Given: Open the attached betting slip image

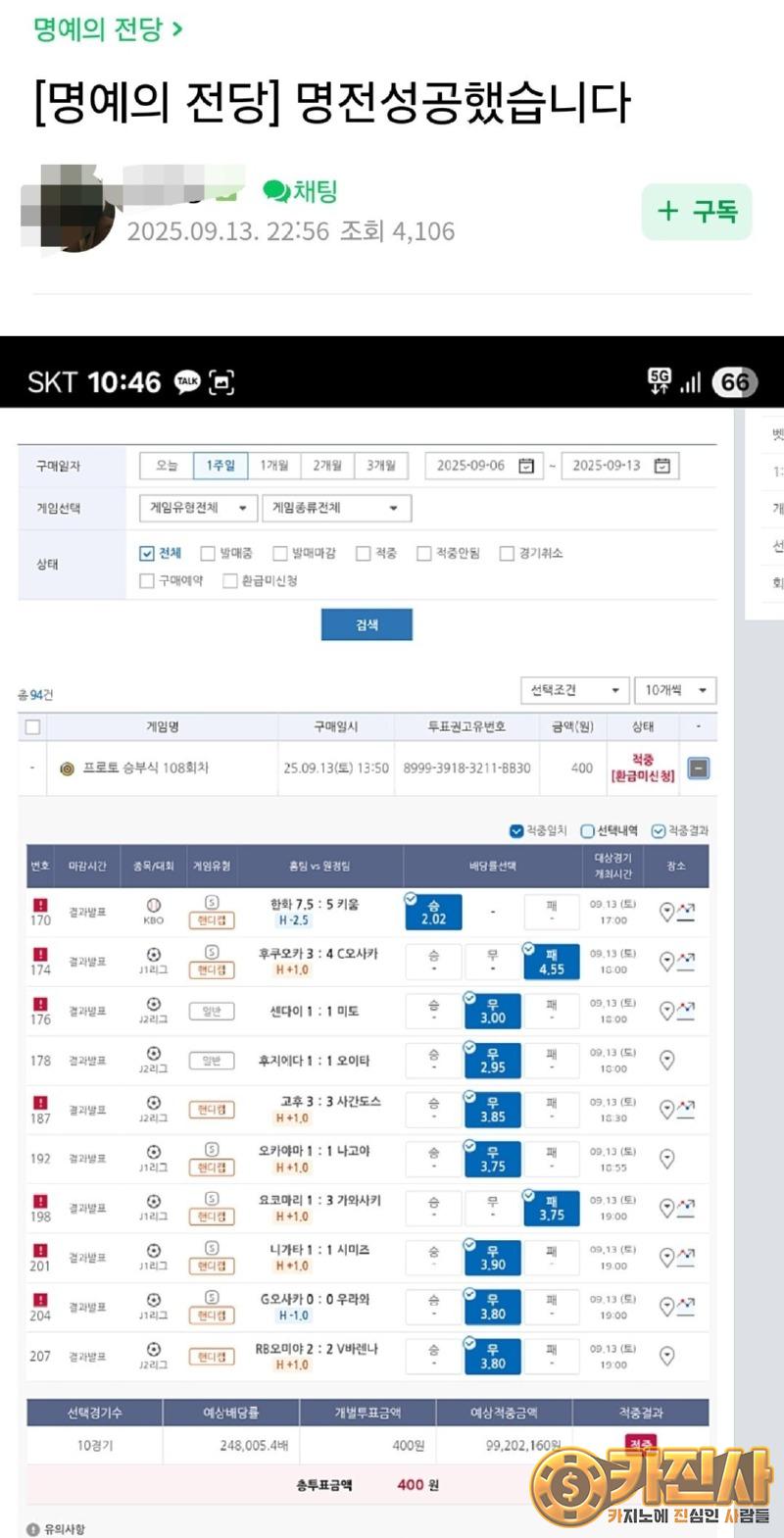Looking at the screenshot, I should tap(392, 931).
